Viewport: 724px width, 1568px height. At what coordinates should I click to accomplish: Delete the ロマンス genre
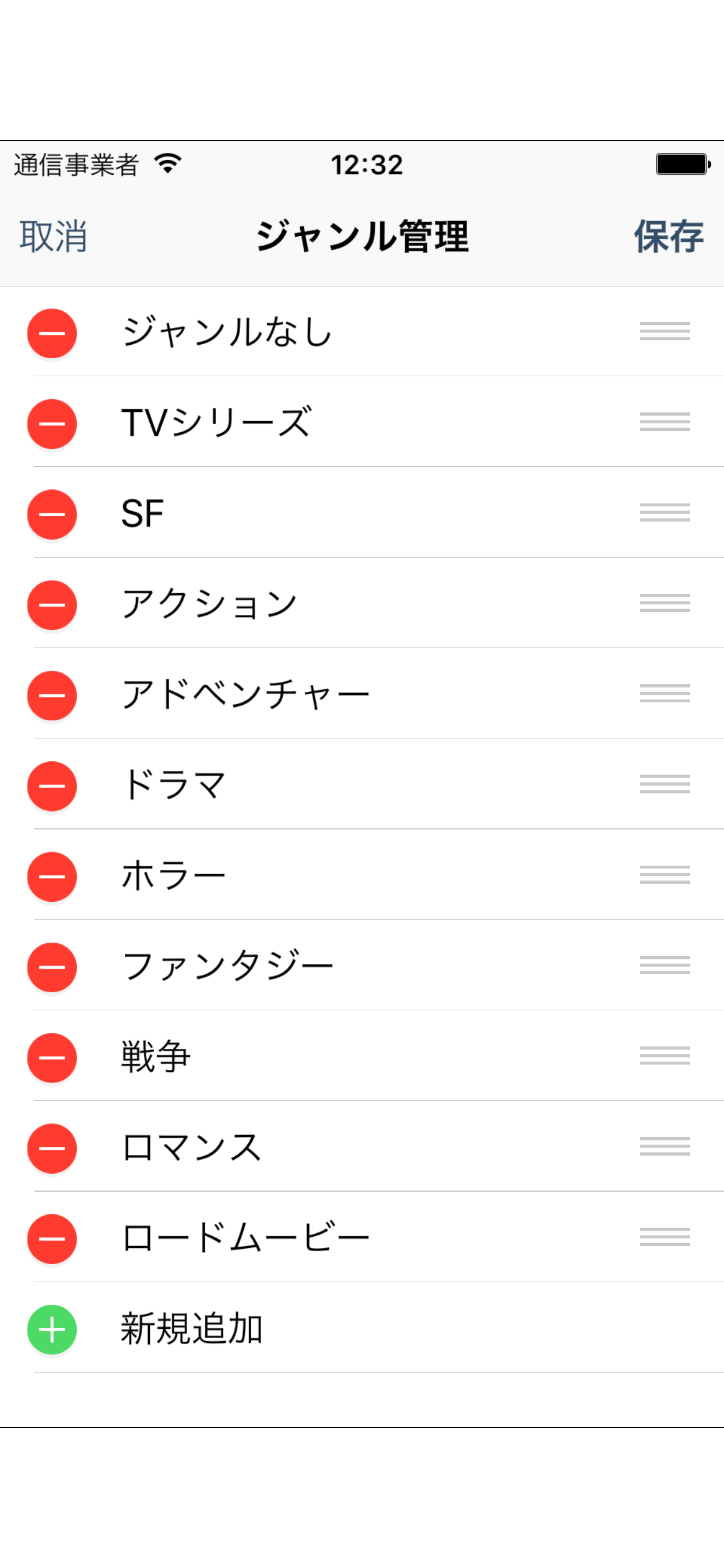[52, 1148]
